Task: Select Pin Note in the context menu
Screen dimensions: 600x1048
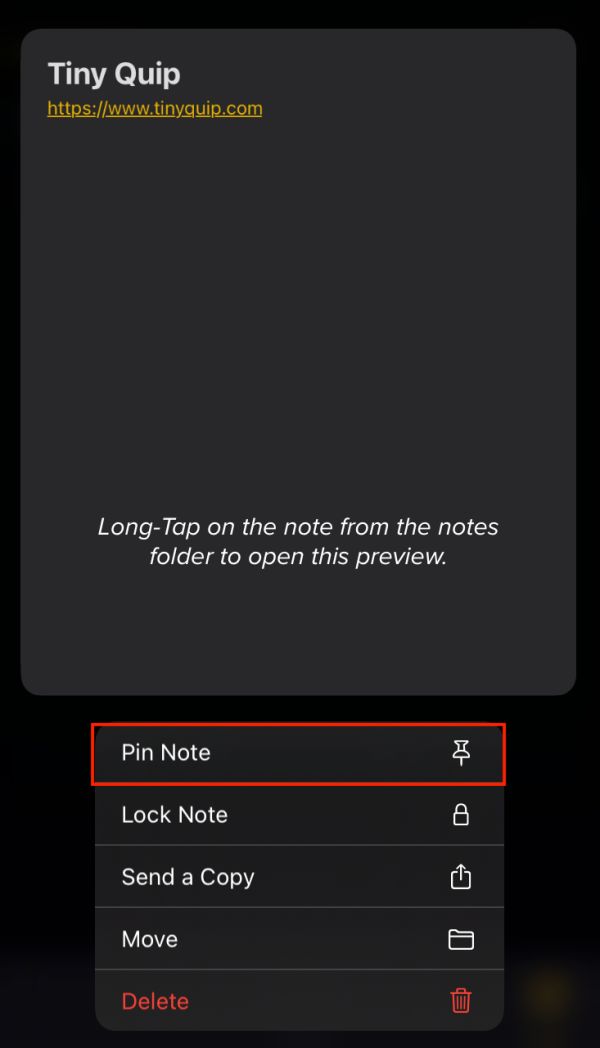Action: [x=299, y=753]
